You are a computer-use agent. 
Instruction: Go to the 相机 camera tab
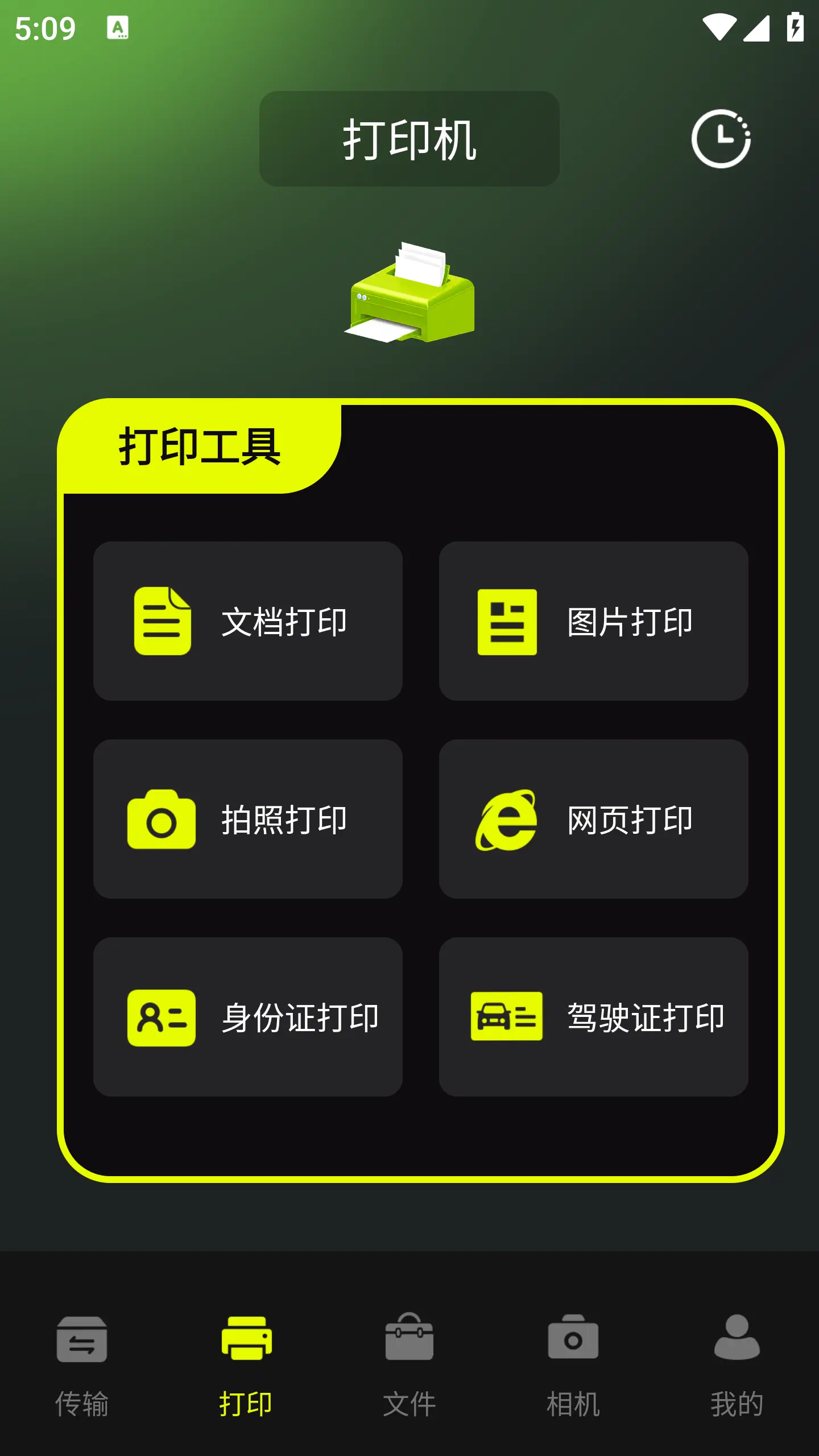(x=573, y=1365)
